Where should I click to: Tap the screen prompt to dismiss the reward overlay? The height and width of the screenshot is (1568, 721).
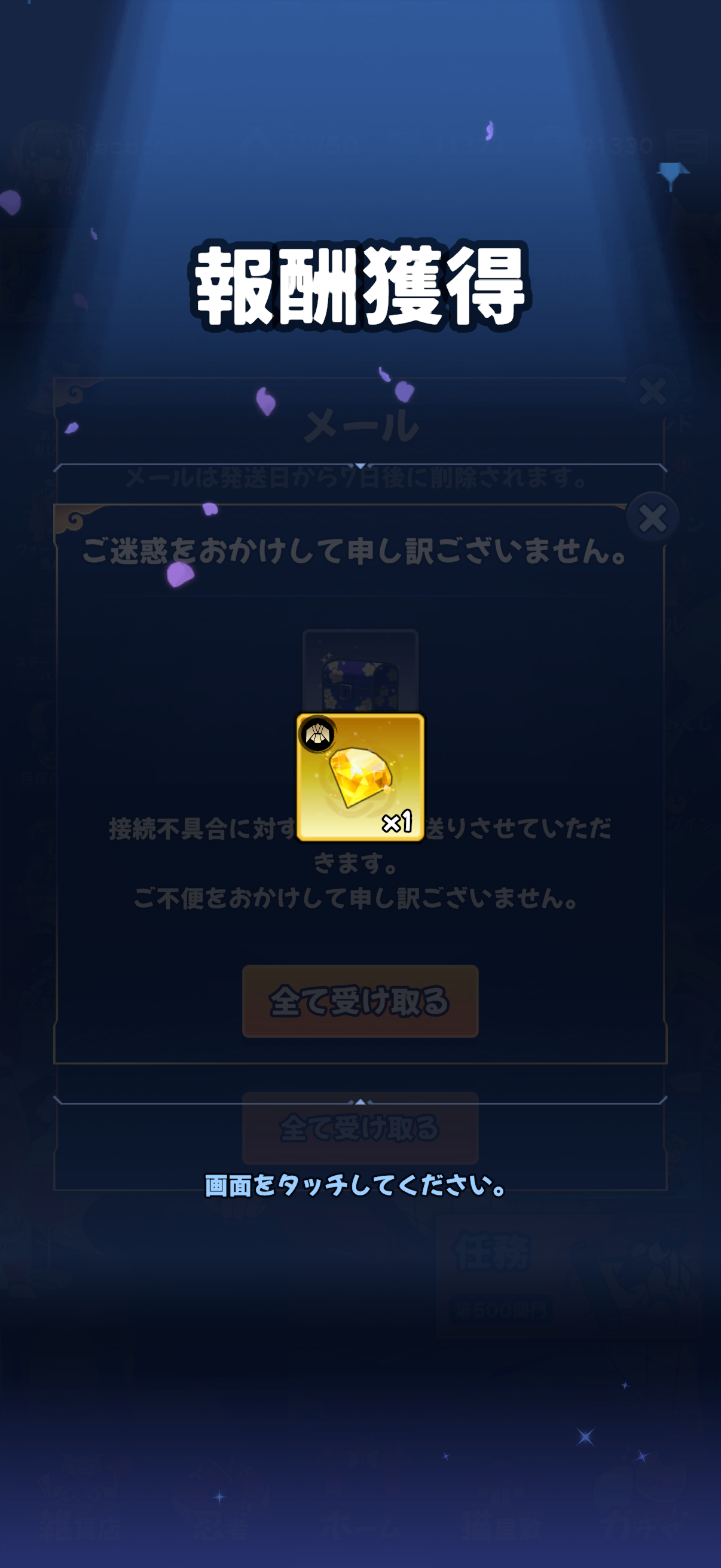(x=356, y=1185)
